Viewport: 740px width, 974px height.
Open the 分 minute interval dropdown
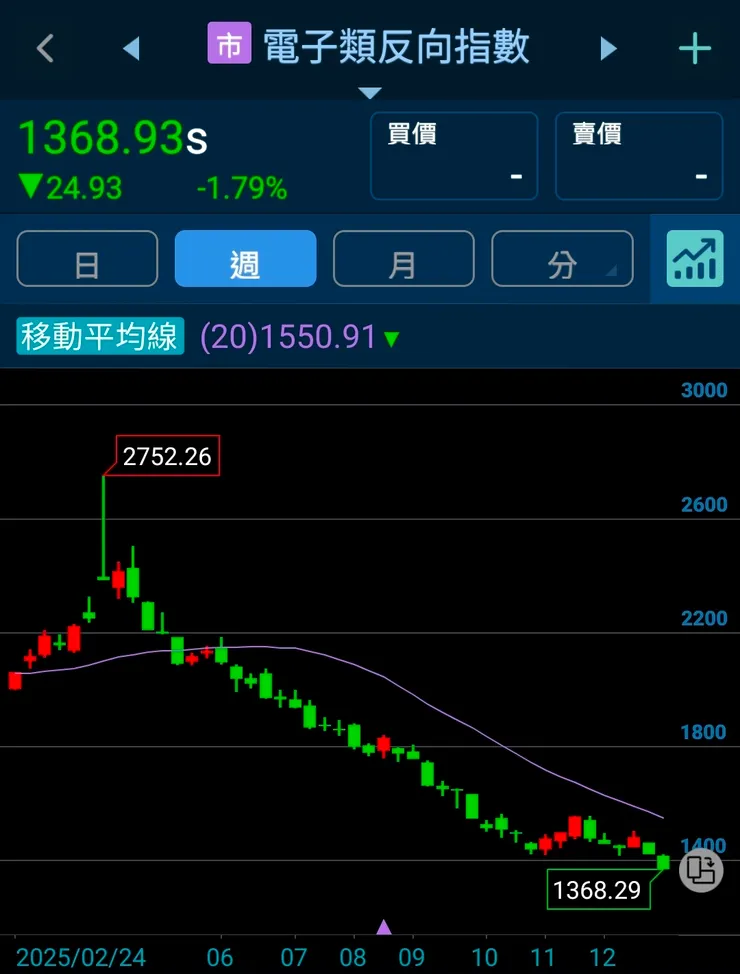click(562, 258)
